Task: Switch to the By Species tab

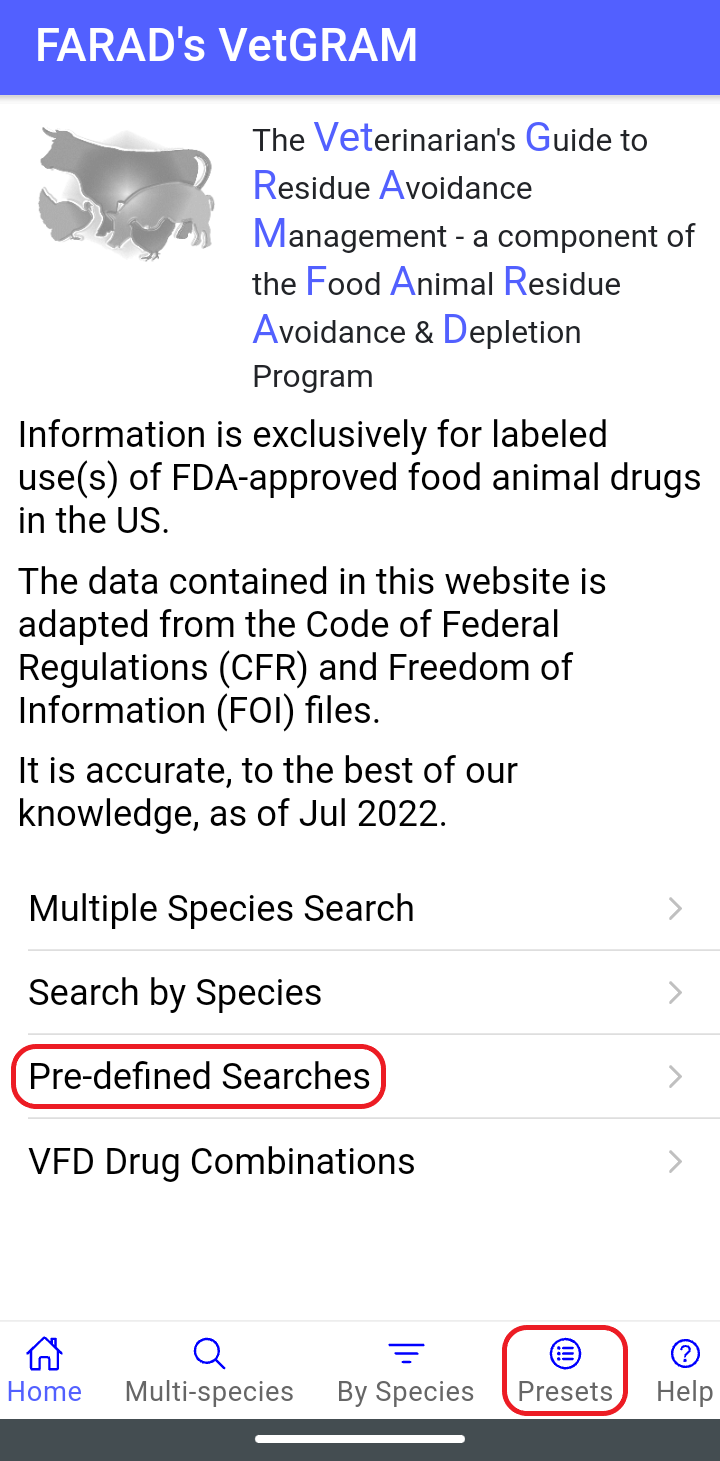Action: (x=405, y=1371)
